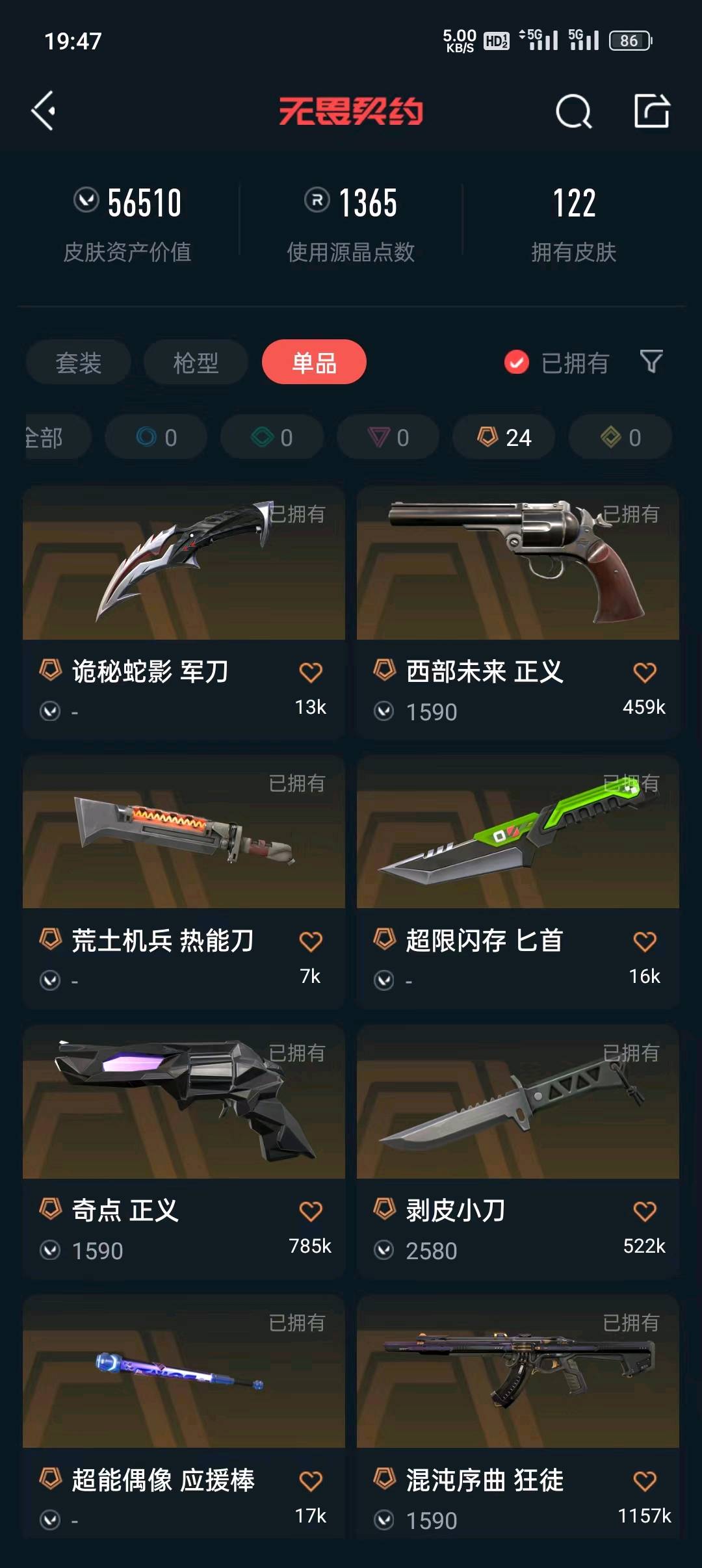
Task: Favorite the 超限闪存 匕首 skin
Action: click(644, 941)
